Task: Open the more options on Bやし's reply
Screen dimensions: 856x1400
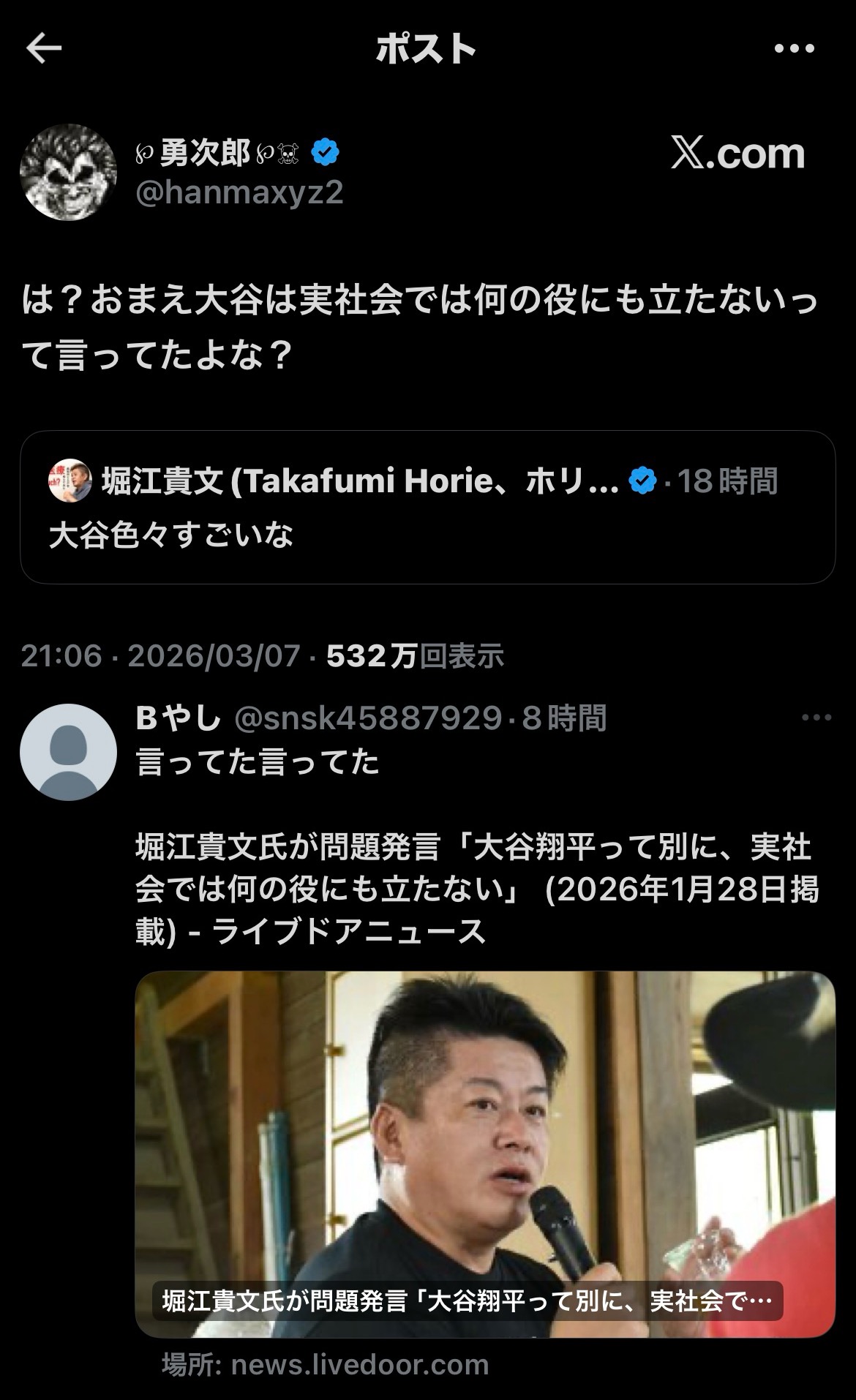Action: pos(816,718)
